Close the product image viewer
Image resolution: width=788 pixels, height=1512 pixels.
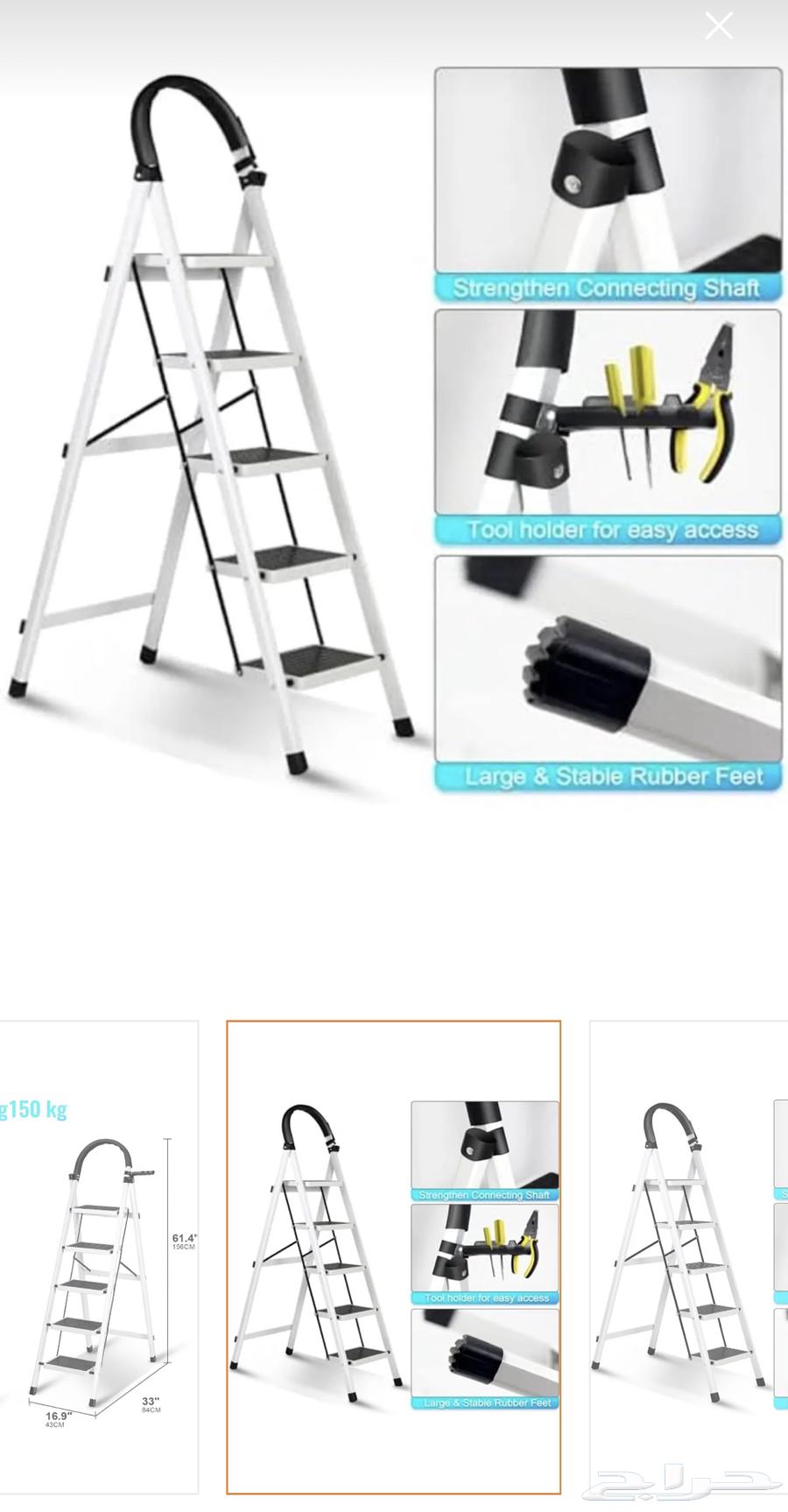(x=719, y=26)
